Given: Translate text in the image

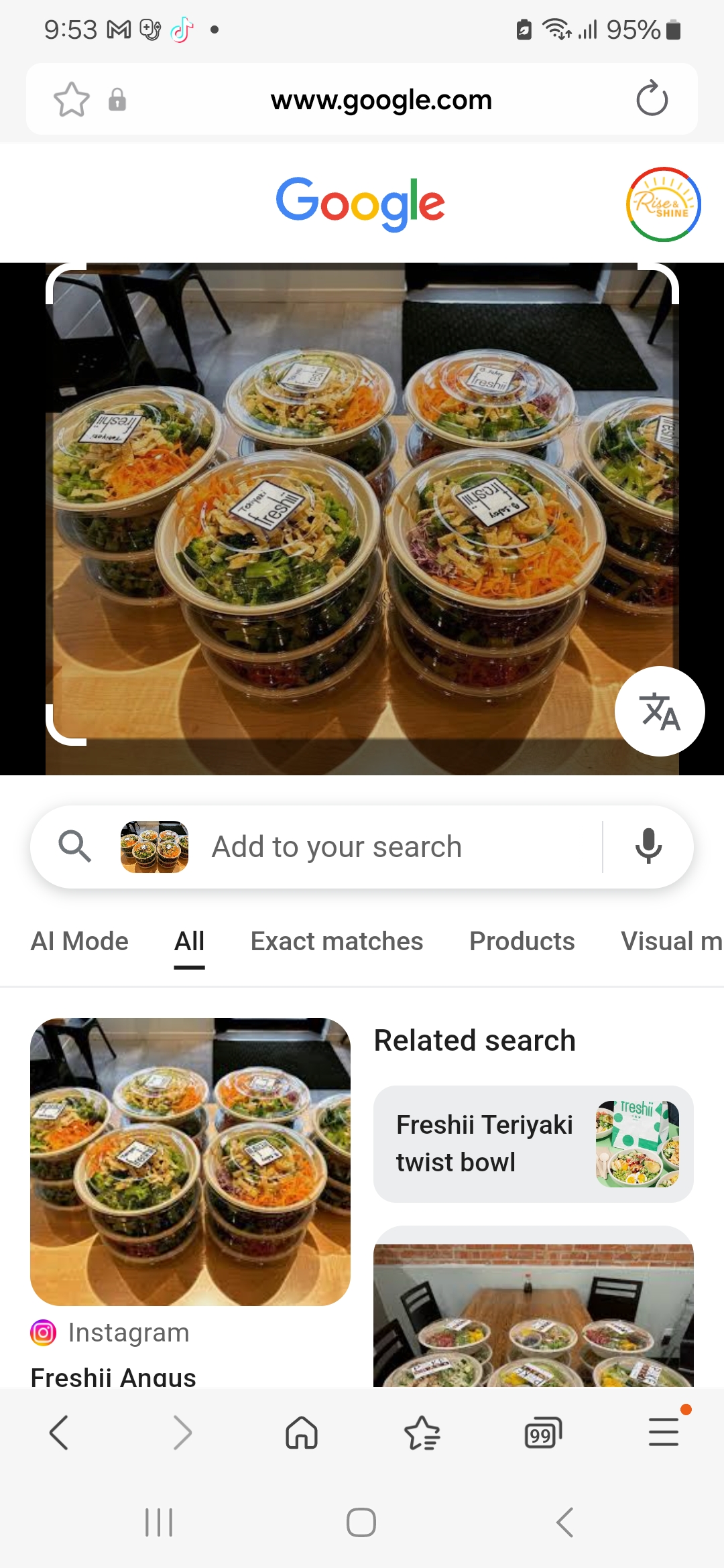Looking at the screenshot, I should pyautogui.click(x=660, y=711).
